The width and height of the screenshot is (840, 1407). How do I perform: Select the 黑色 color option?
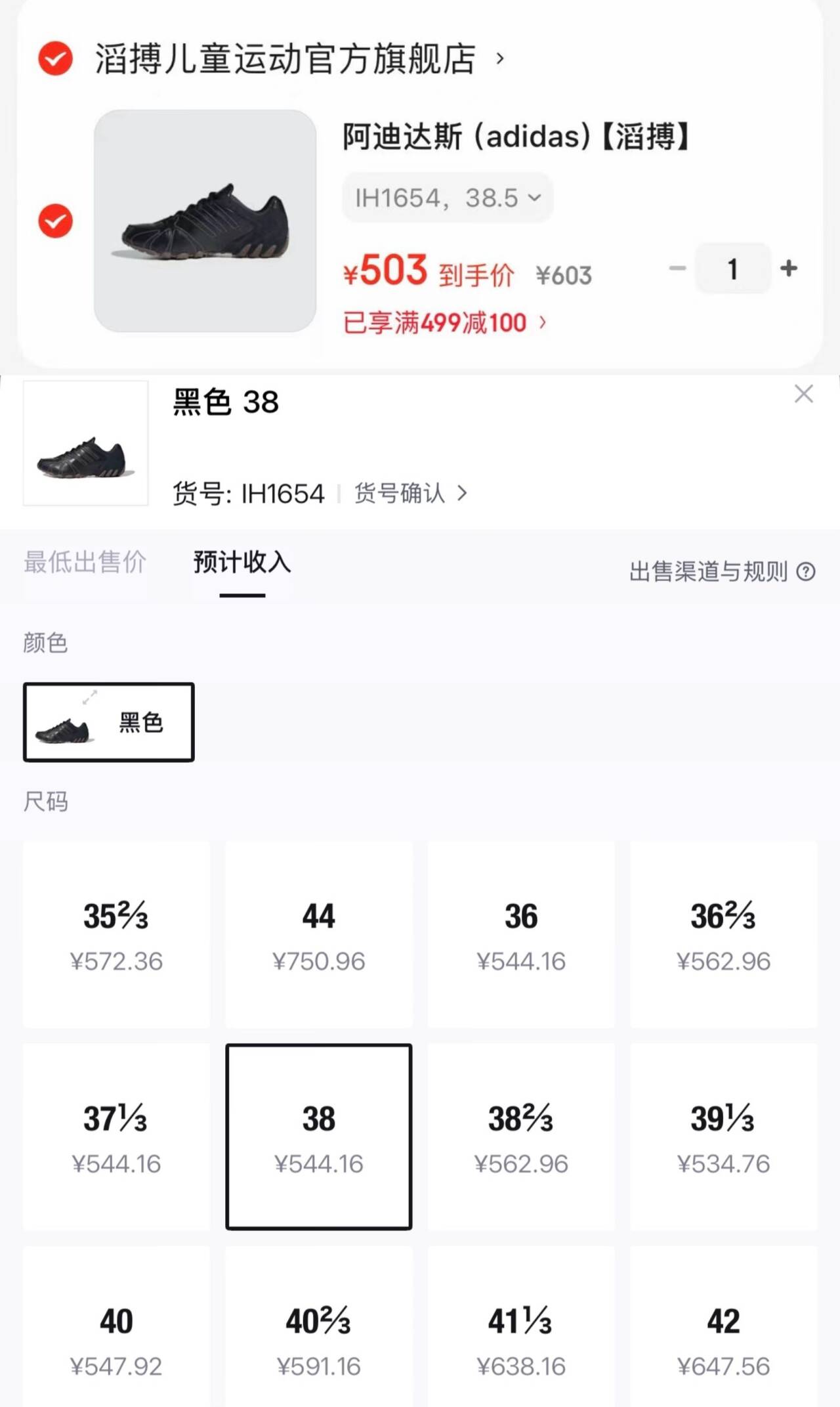[108, 721]
